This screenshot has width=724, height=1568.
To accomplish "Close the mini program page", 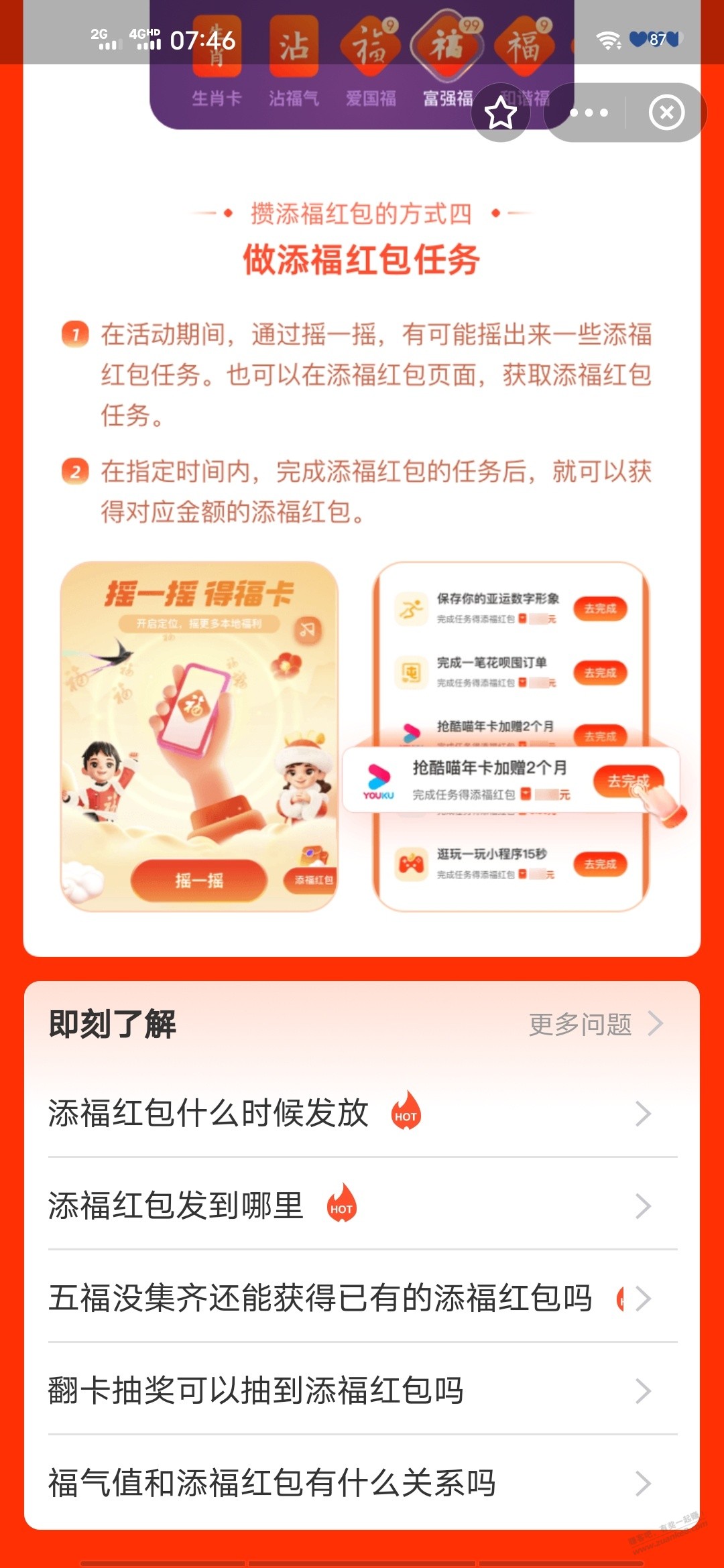I will pos(666,113).
